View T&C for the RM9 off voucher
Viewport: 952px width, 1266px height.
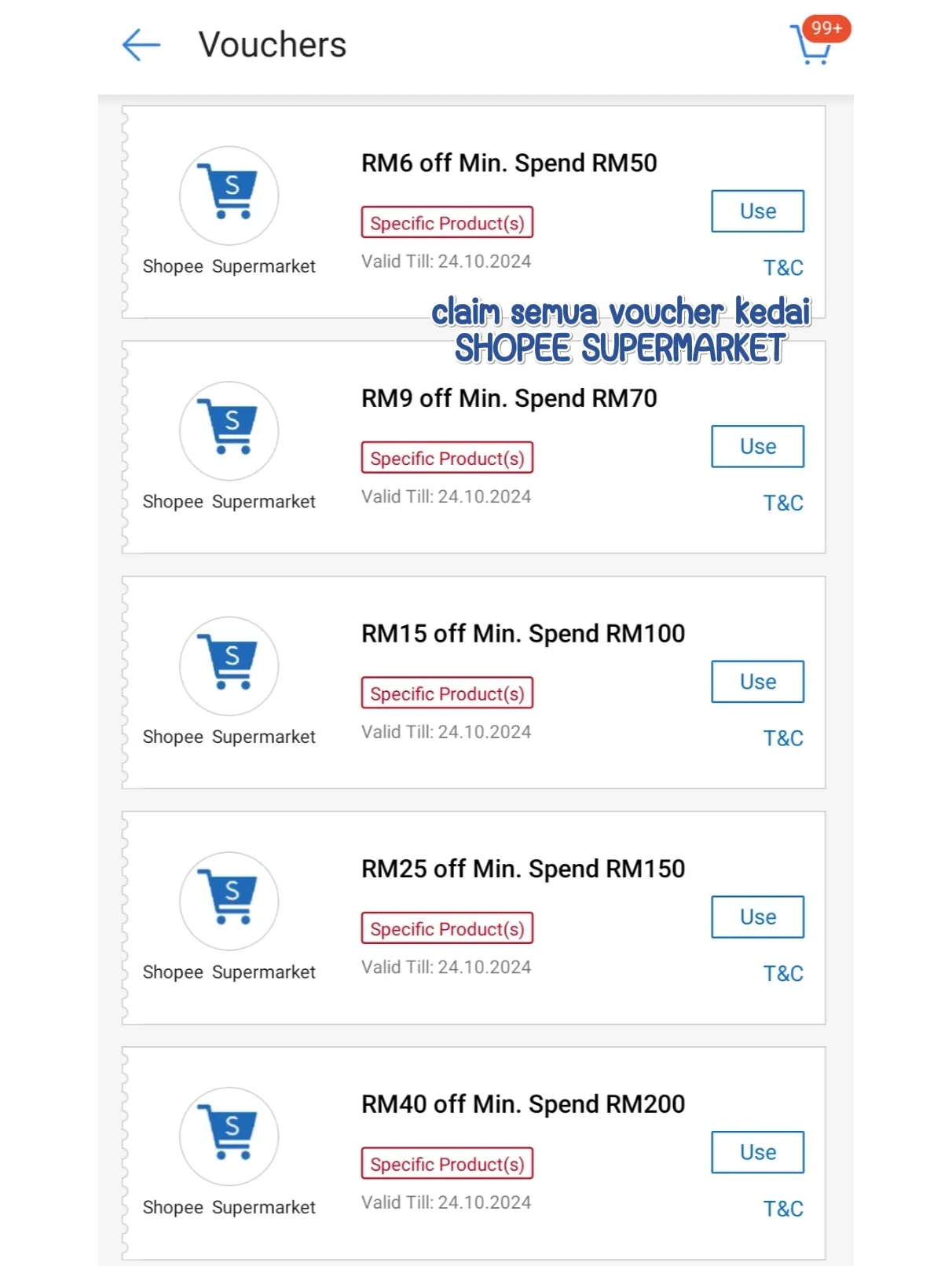[x=783, y=503]
